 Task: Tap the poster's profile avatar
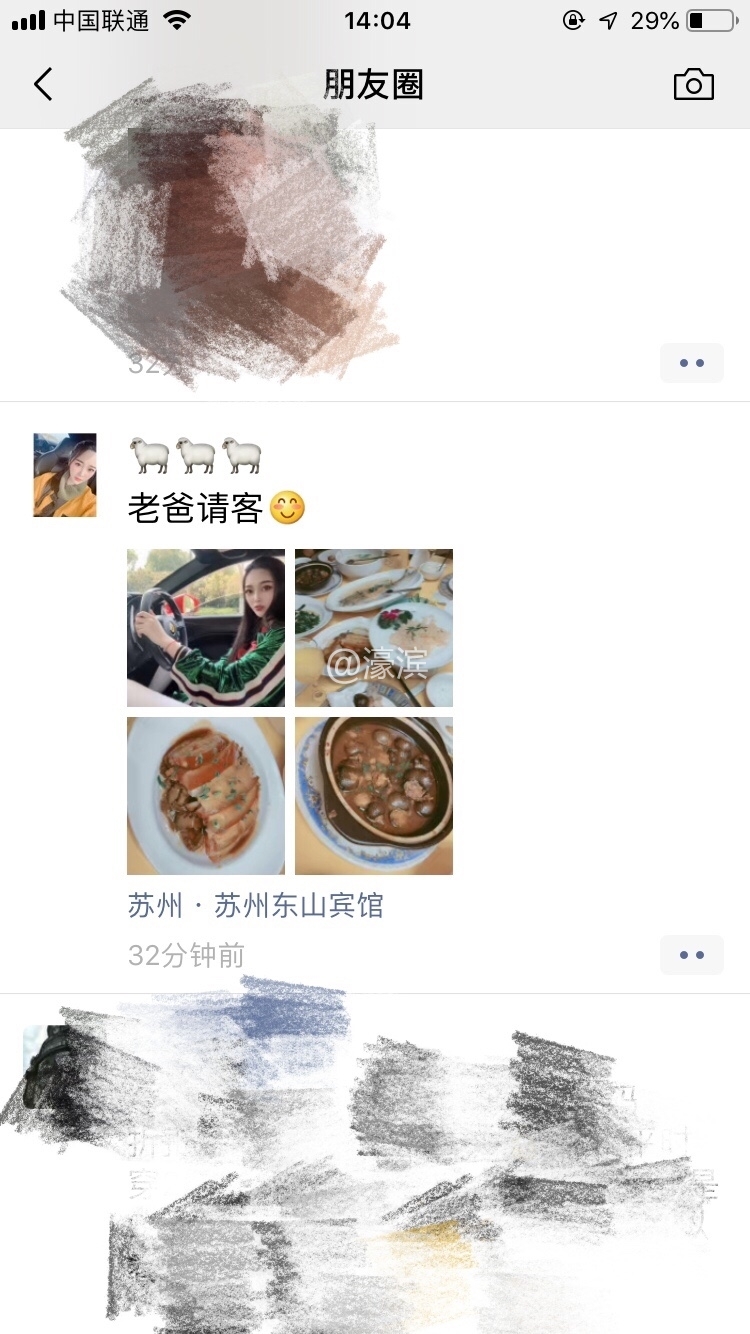64,475
